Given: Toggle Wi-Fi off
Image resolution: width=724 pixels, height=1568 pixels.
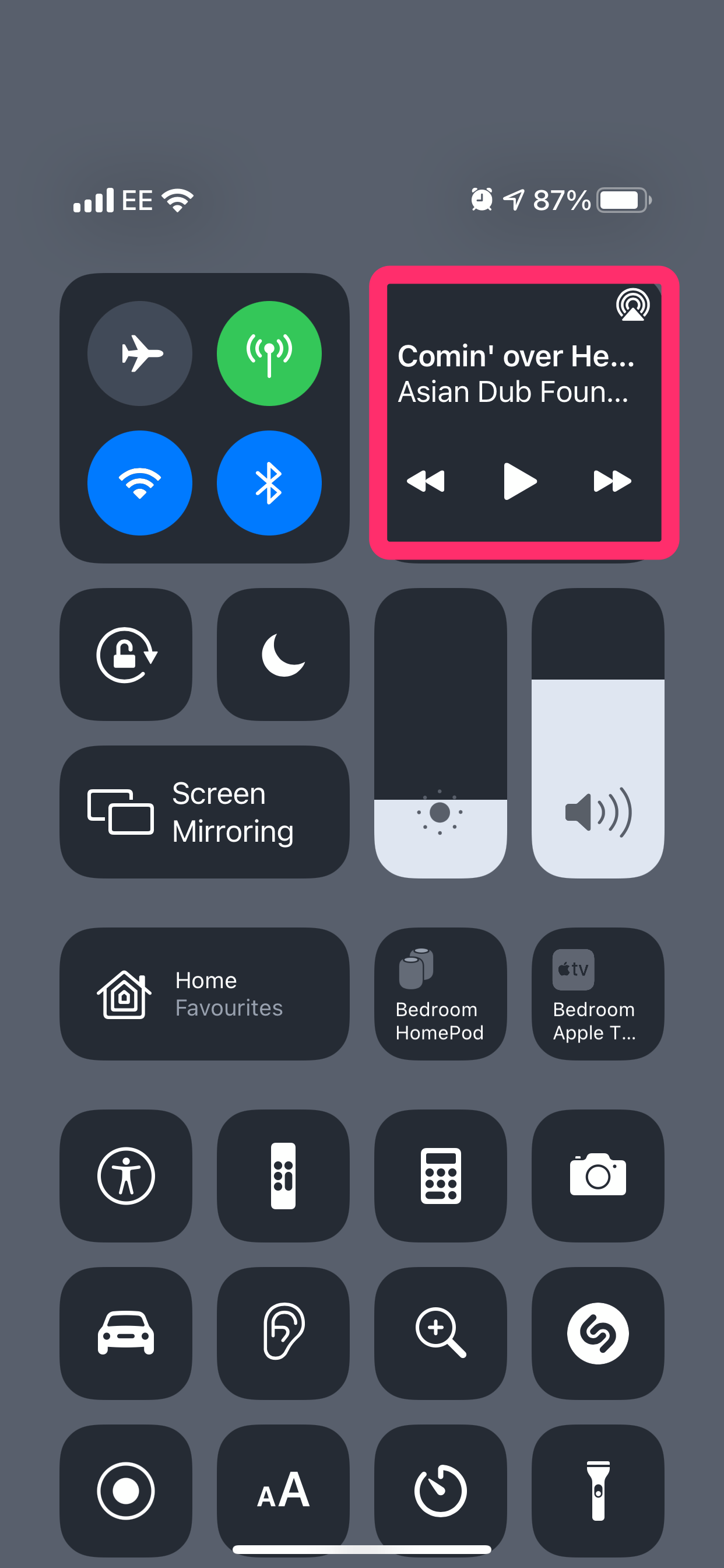Looking at the screenshot, I should [x=140, y=482].
